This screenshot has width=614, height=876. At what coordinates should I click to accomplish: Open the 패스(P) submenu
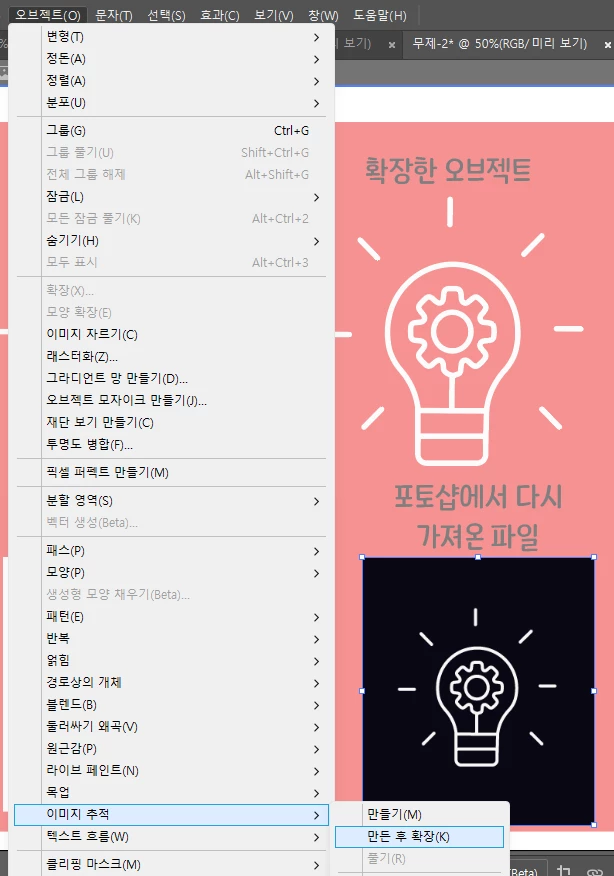(x=66, y=551)
